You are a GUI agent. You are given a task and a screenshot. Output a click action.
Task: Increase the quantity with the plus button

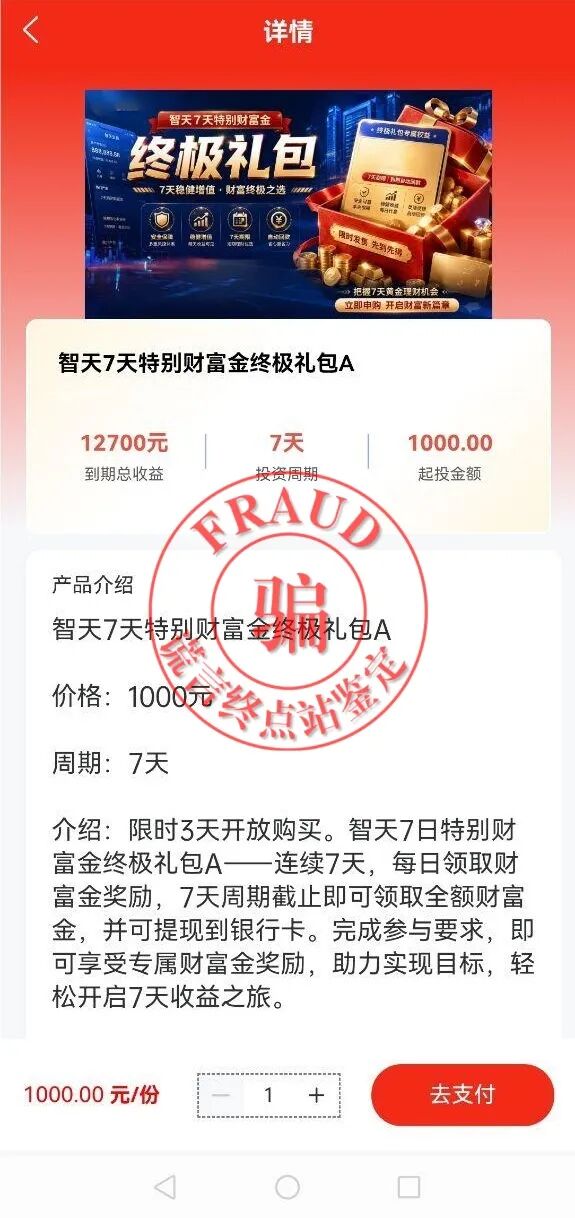(x=316, y=1095)
